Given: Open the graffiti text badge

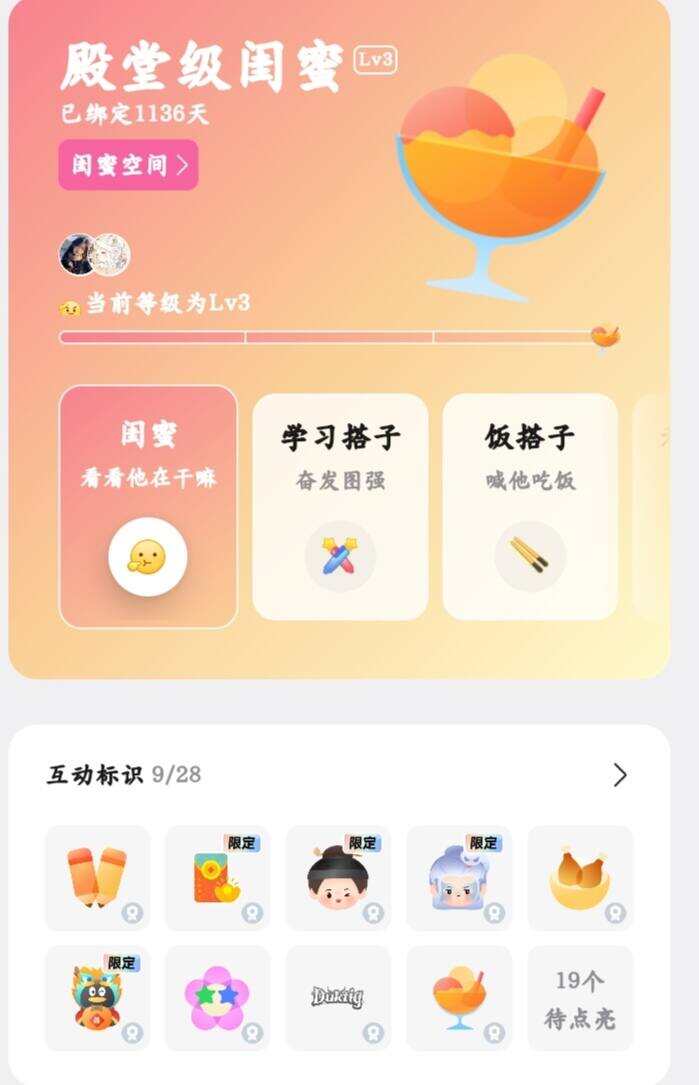Looking at the screenshot, I should tap(338, 997).
